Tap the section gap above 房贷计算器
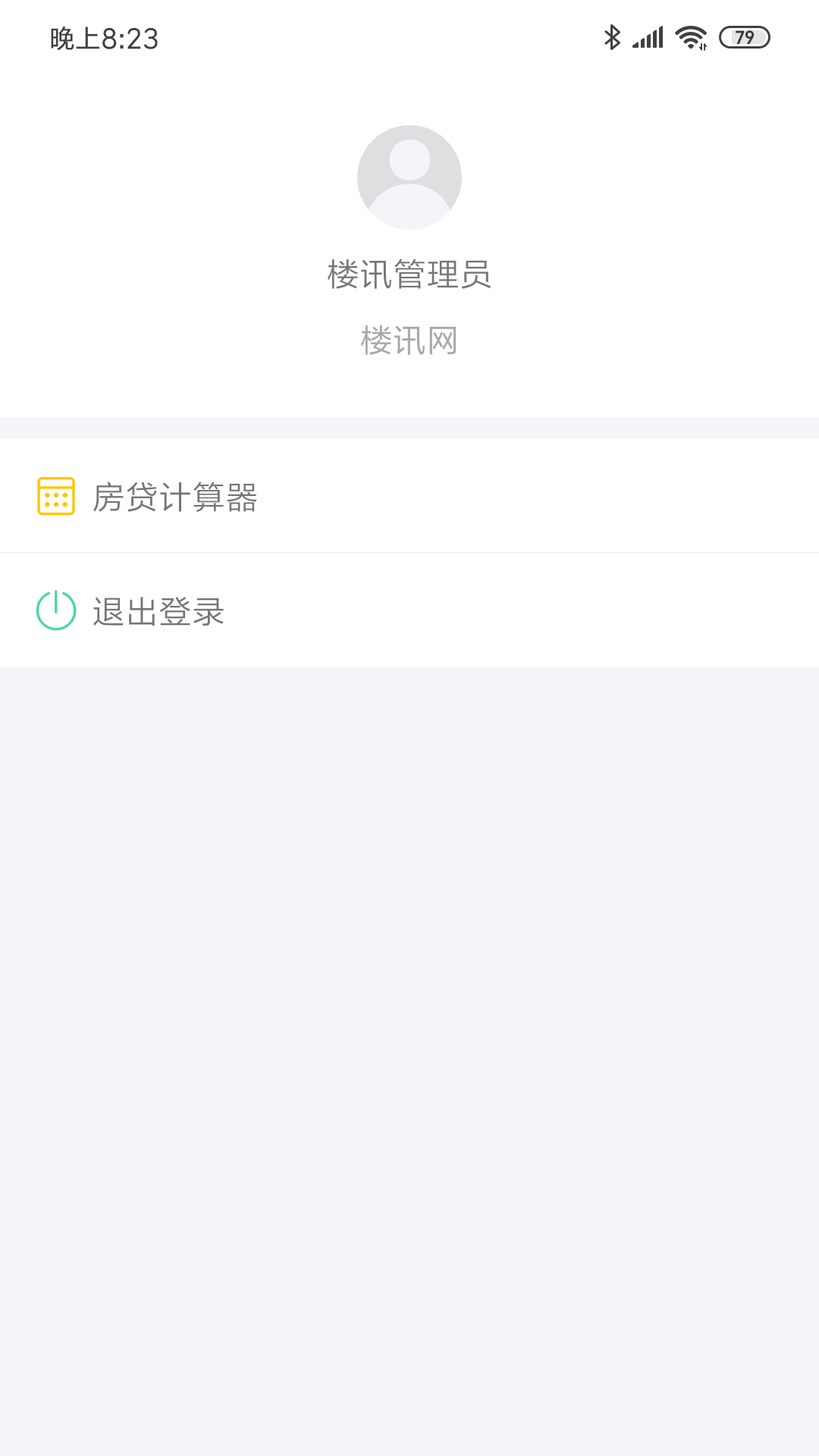Viewport: 819px width, 1456px height. [x=409, y=427]
